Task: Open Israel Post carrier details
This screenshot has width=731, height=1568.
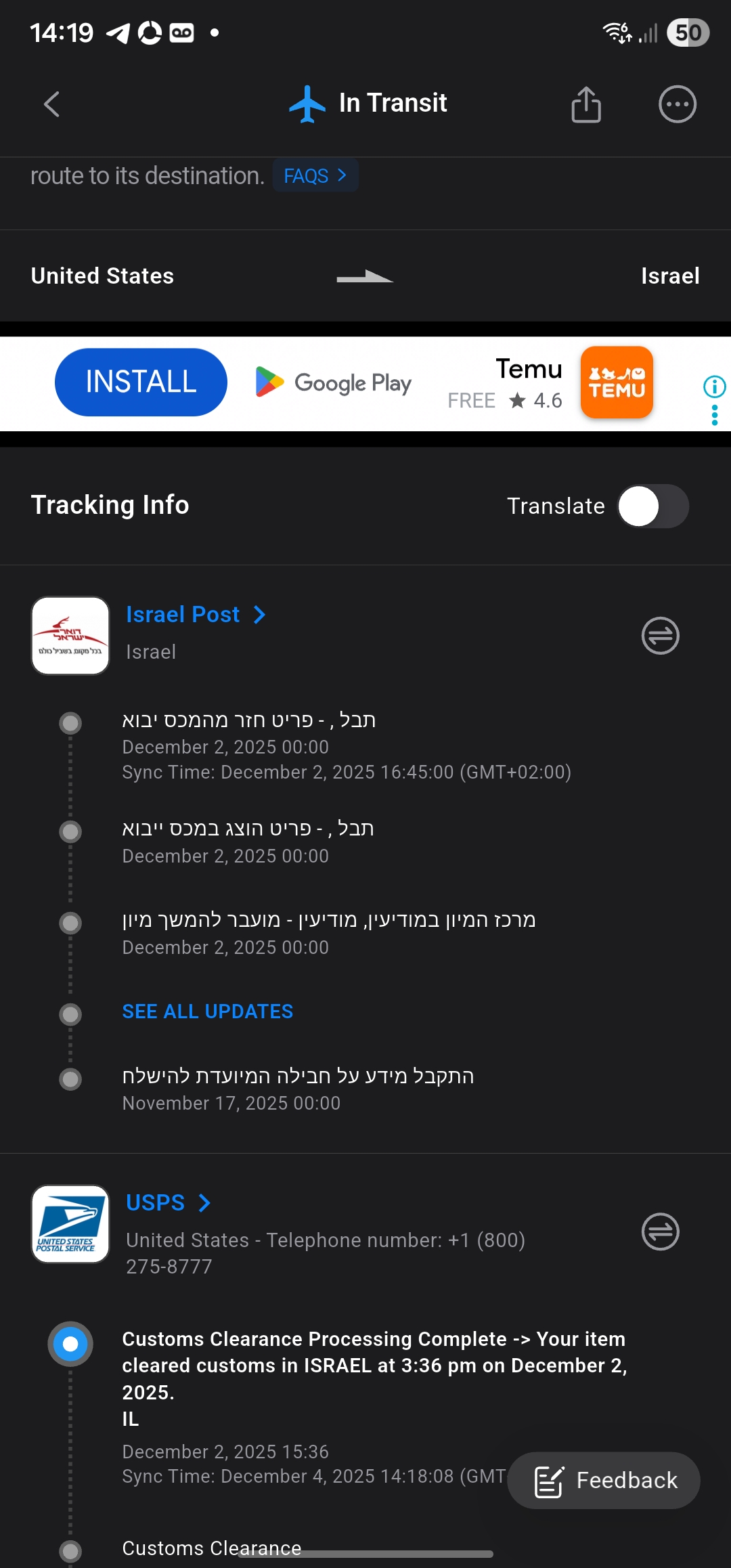Action: point(195,615)
